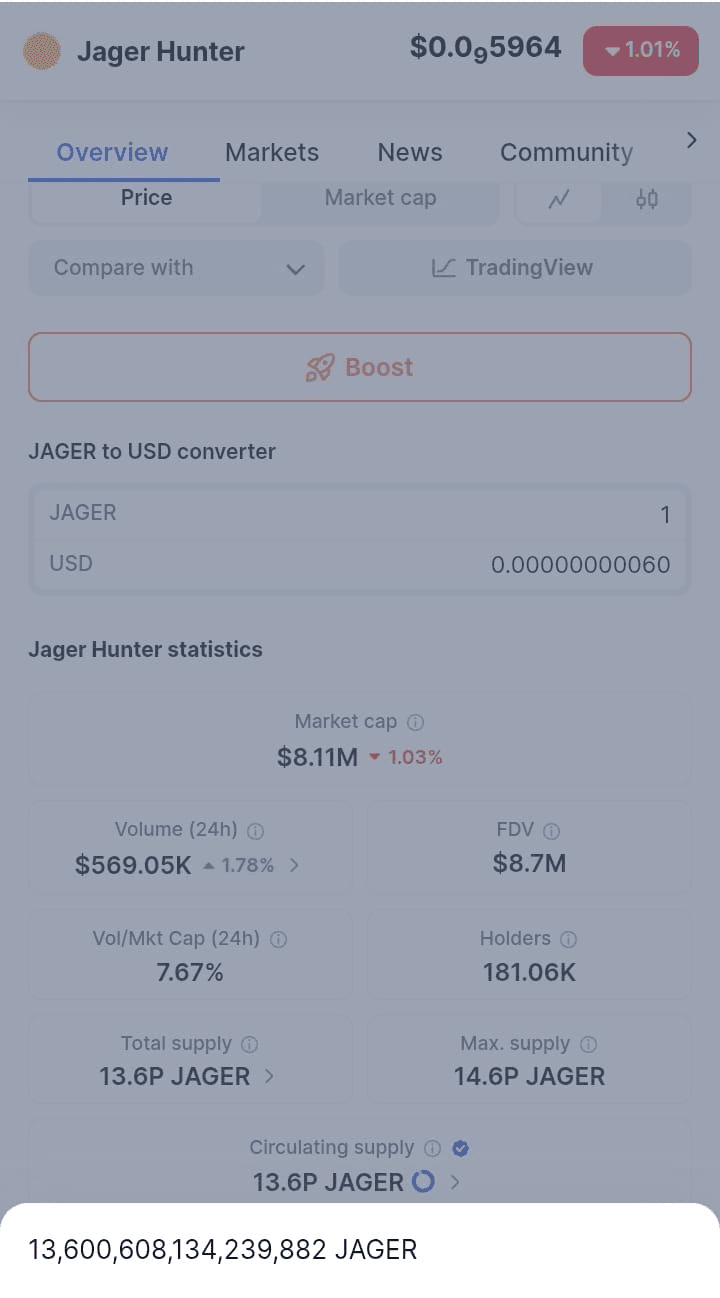Expand the Compare with dropdown
The width and height of the screenshot is (720, 1298).
pyautogui.click(x=176, y=268)
